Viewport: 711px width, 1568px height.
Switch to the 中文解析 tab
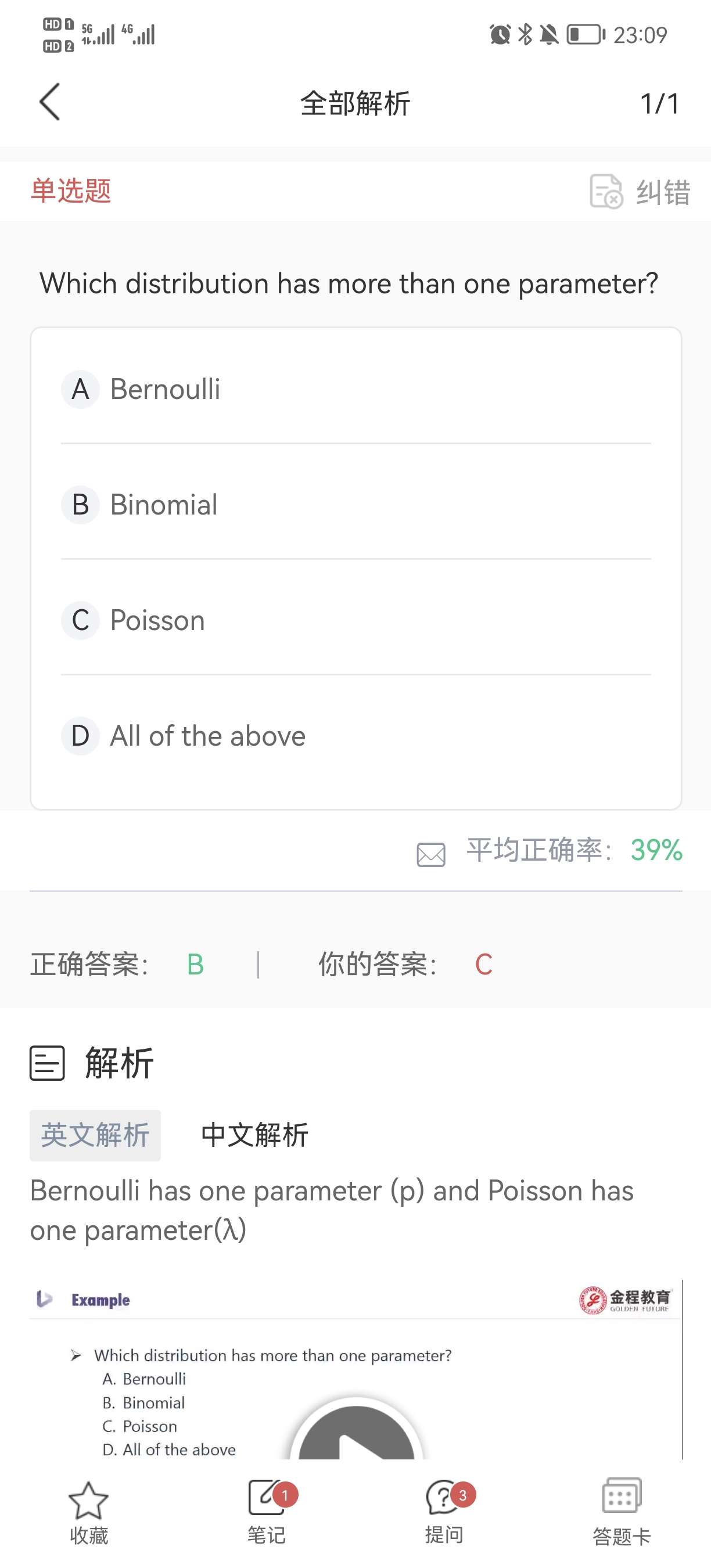click(x=254, y=1135)
